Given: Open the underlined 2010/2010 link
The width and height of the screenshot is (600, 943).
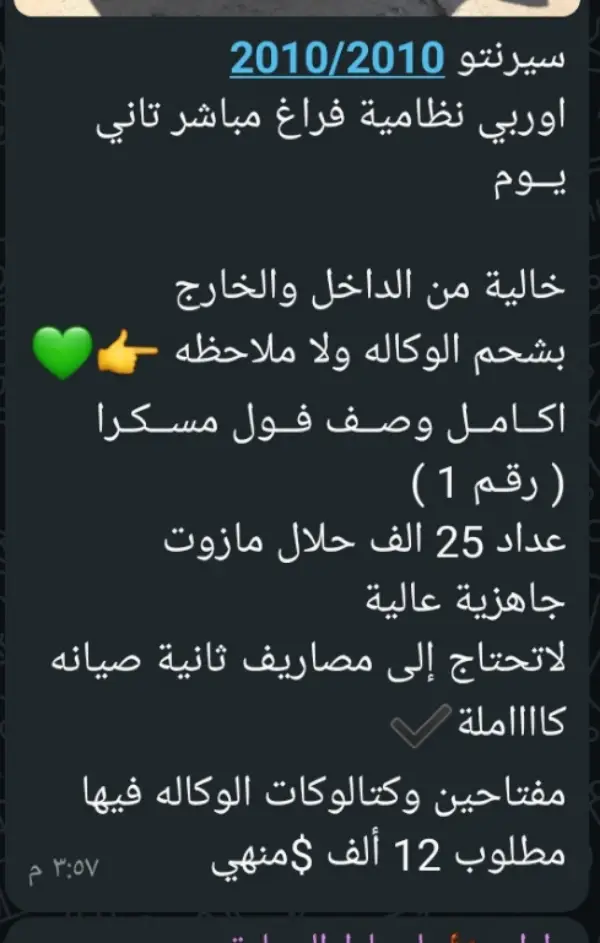Looking at the screenshot, I should 336,58.
